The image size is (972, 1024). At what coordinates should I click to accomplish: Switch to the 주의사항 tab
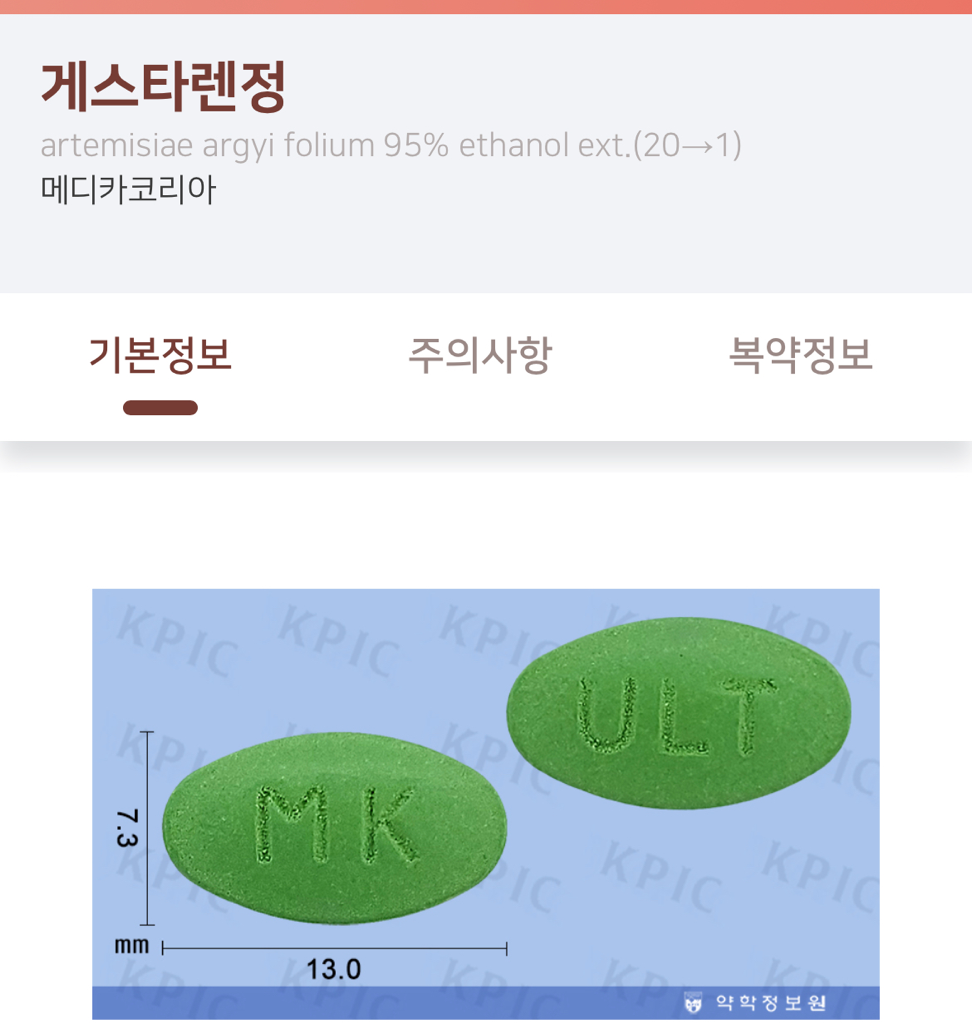[480, 356]
